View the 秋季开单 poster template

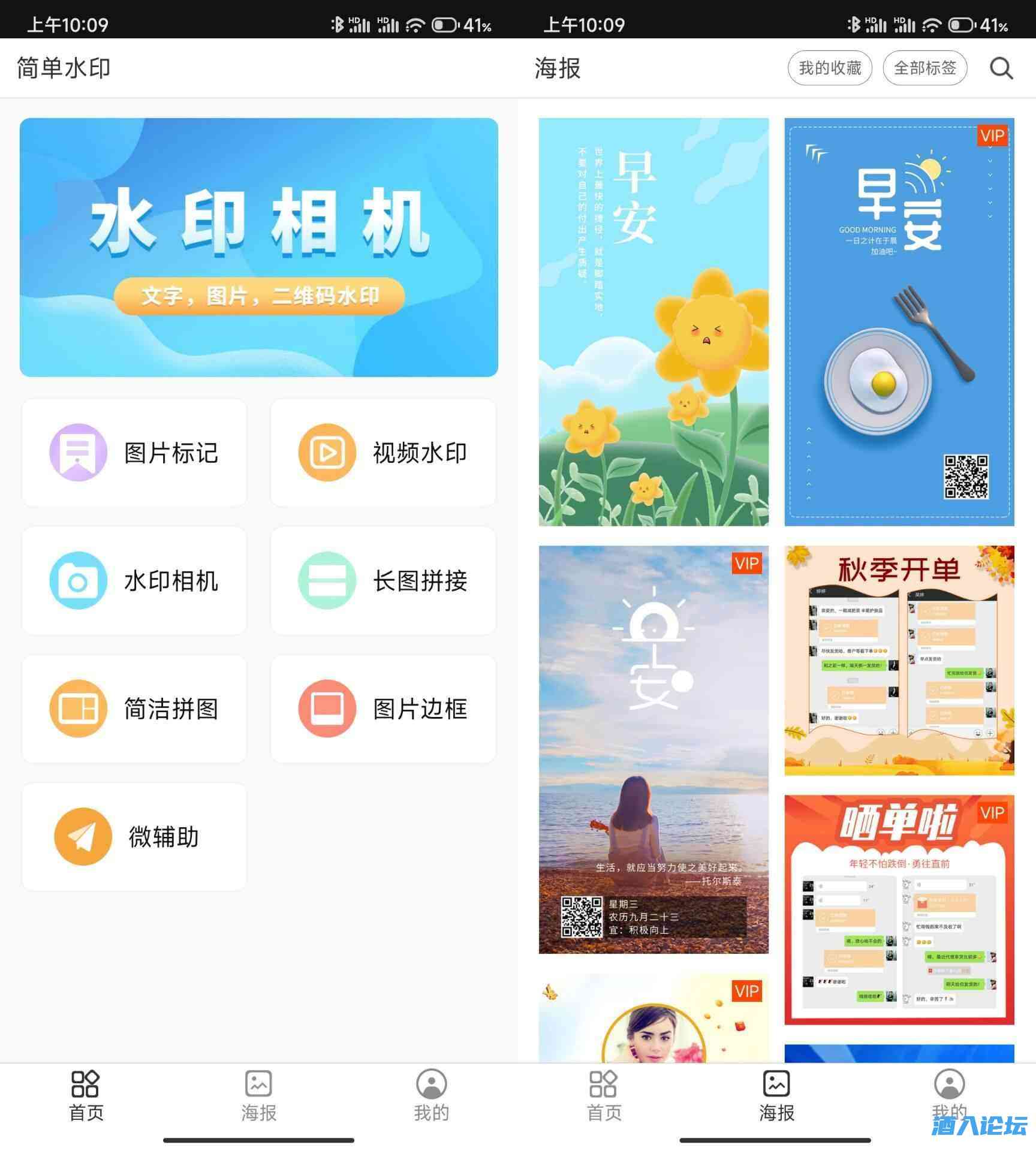tap(899, 660)
